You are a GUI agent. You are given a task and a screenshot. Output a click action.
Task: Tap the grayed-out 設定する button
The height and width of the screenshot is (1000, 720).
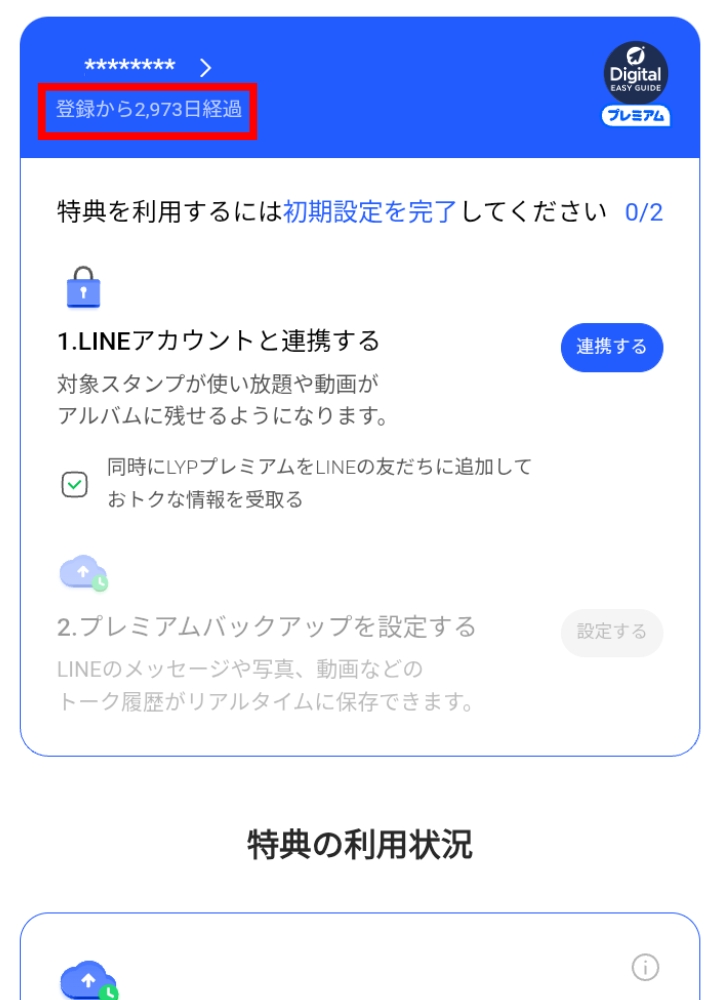click(x=612, y=633)
